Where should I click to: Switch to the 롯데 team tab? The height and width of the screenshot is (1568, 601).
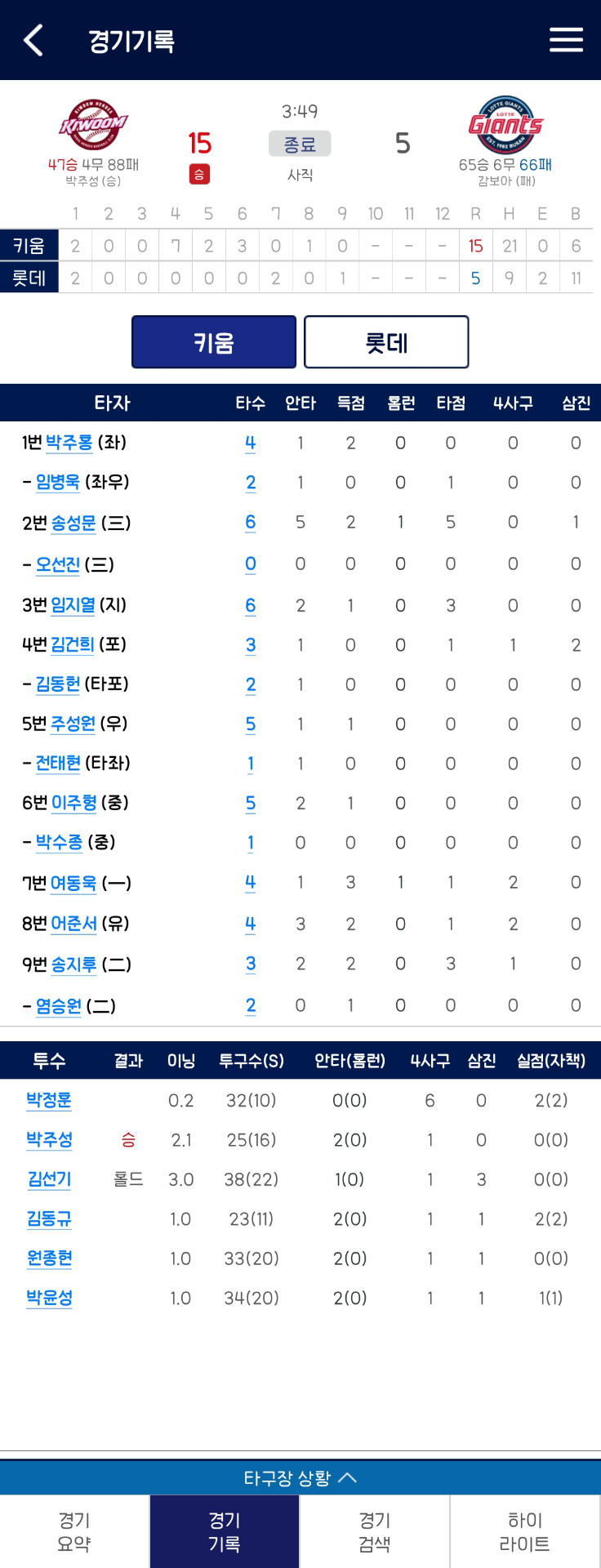click(x=386, y=342)
